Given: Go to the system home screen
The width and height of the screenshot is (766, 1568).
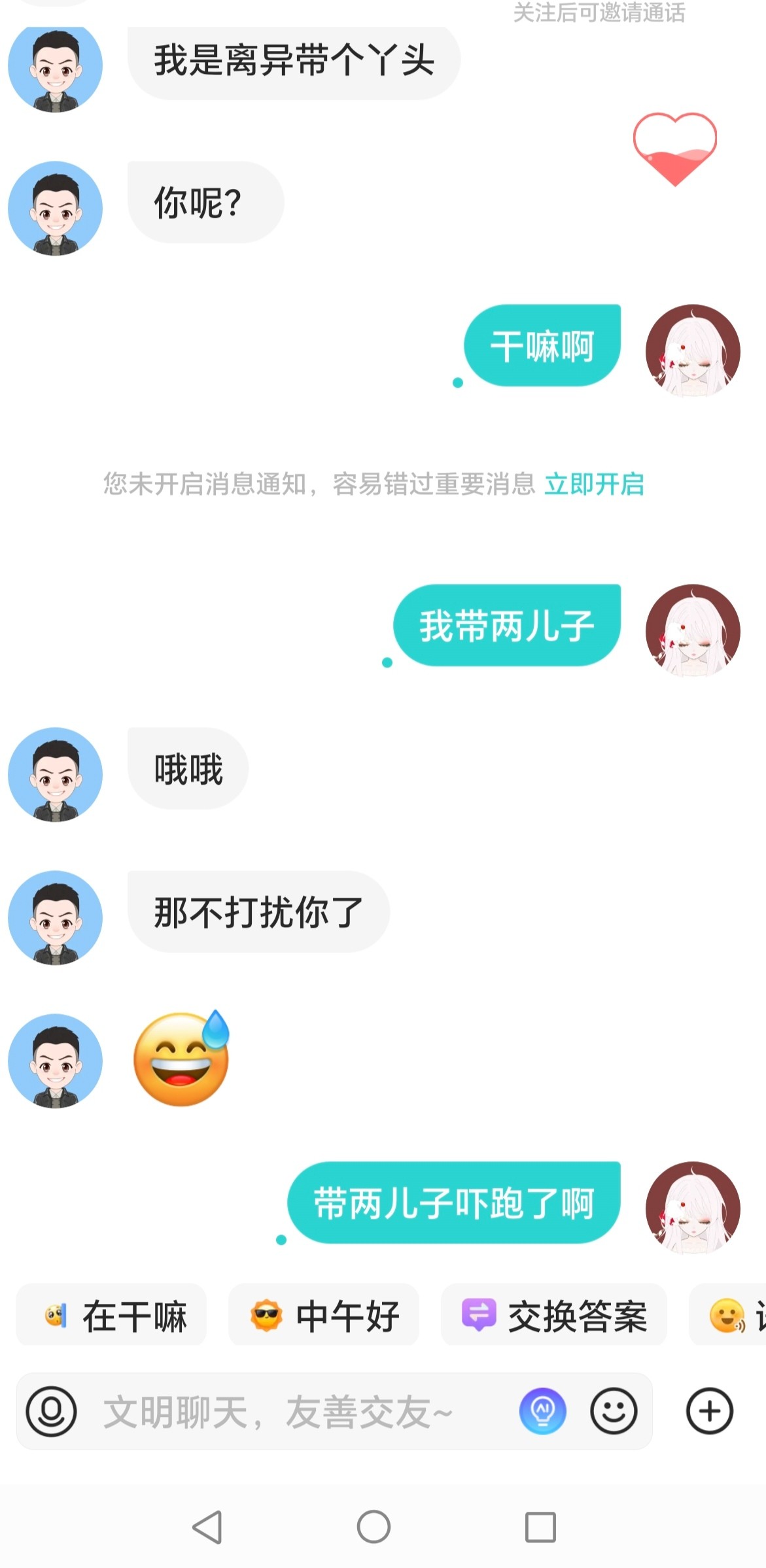Looking at the screenshot, I should coord(374,1527).
